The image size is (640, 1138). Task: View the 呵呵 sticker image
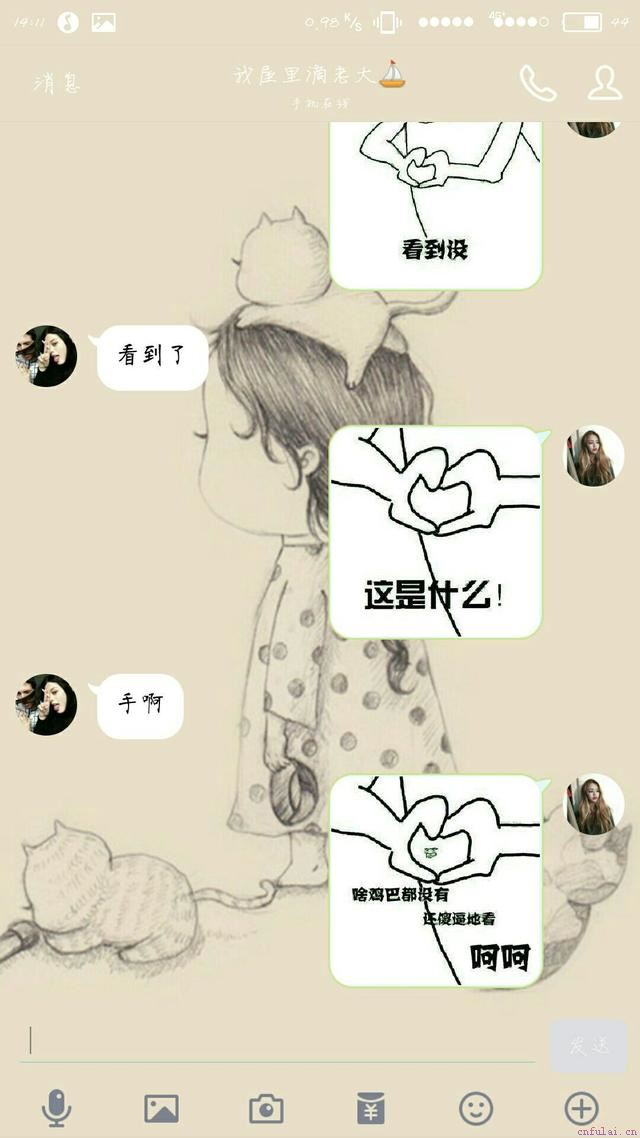pos(435,880)
